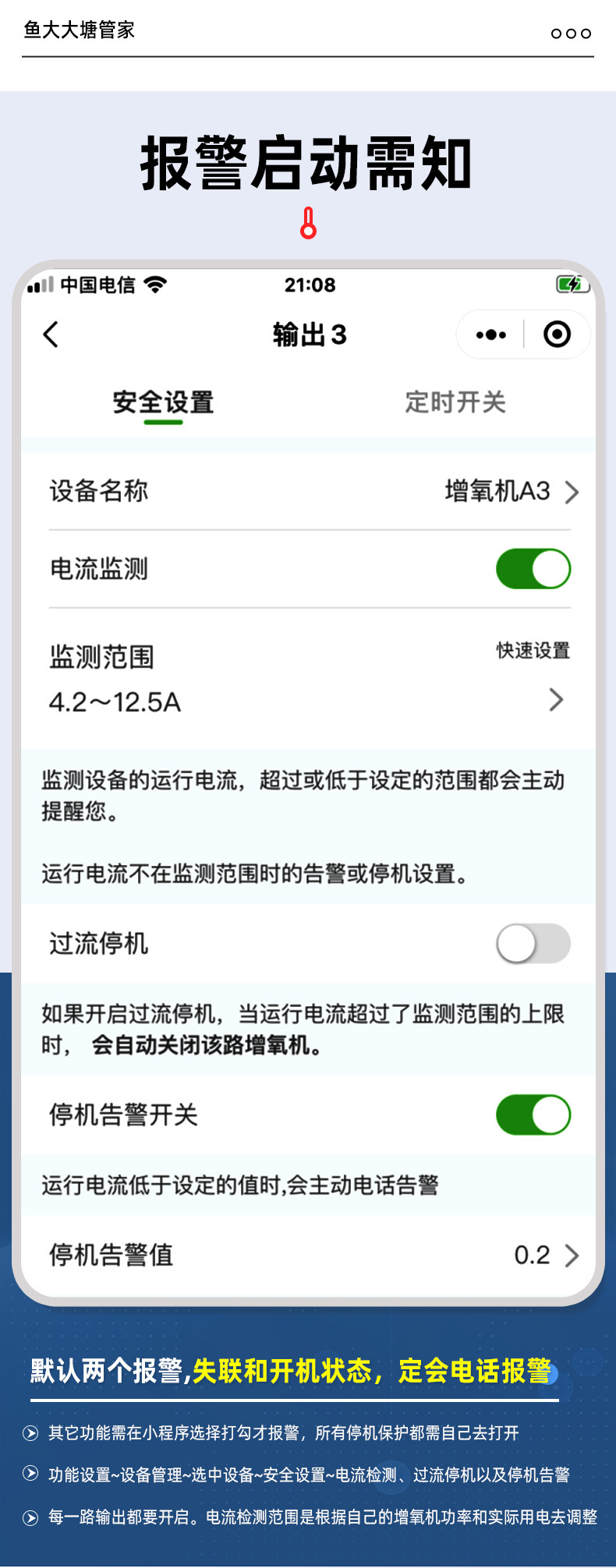
Task: Turn off the 停机告警开关 switch
Action: click(533, 1114)
